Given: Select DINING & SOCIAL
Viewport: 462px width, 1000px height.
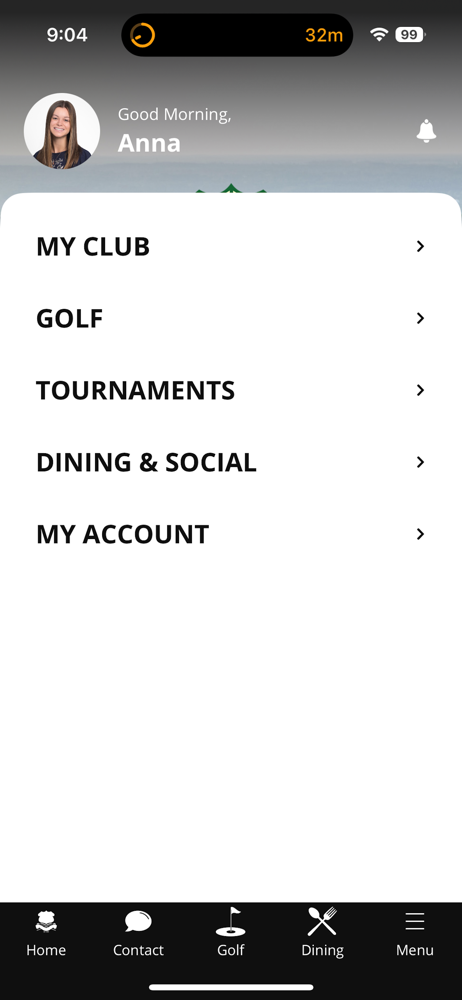Looking at the screenshot, I should point(231,462).
